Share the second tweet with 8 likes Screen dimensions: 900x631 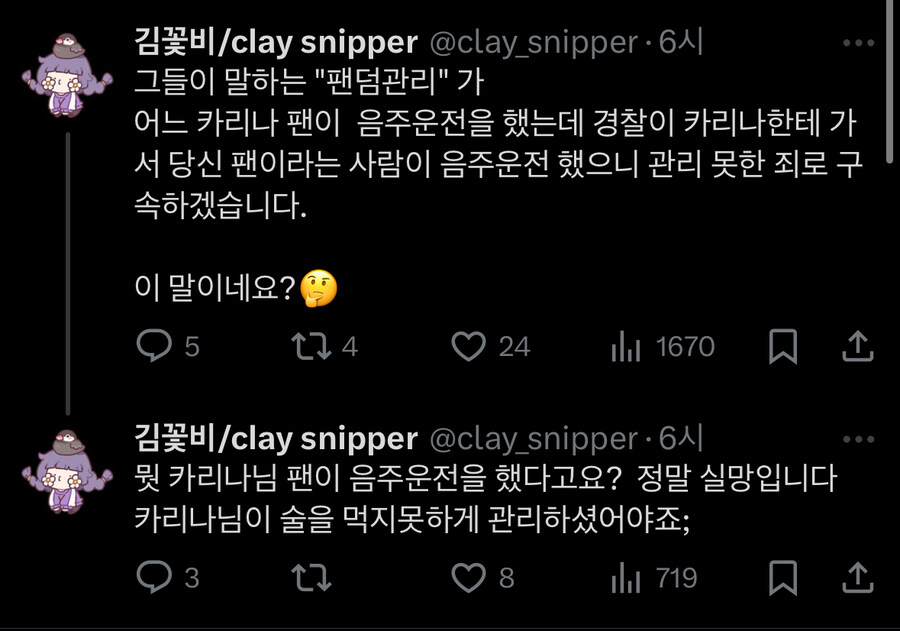(857, 577)
